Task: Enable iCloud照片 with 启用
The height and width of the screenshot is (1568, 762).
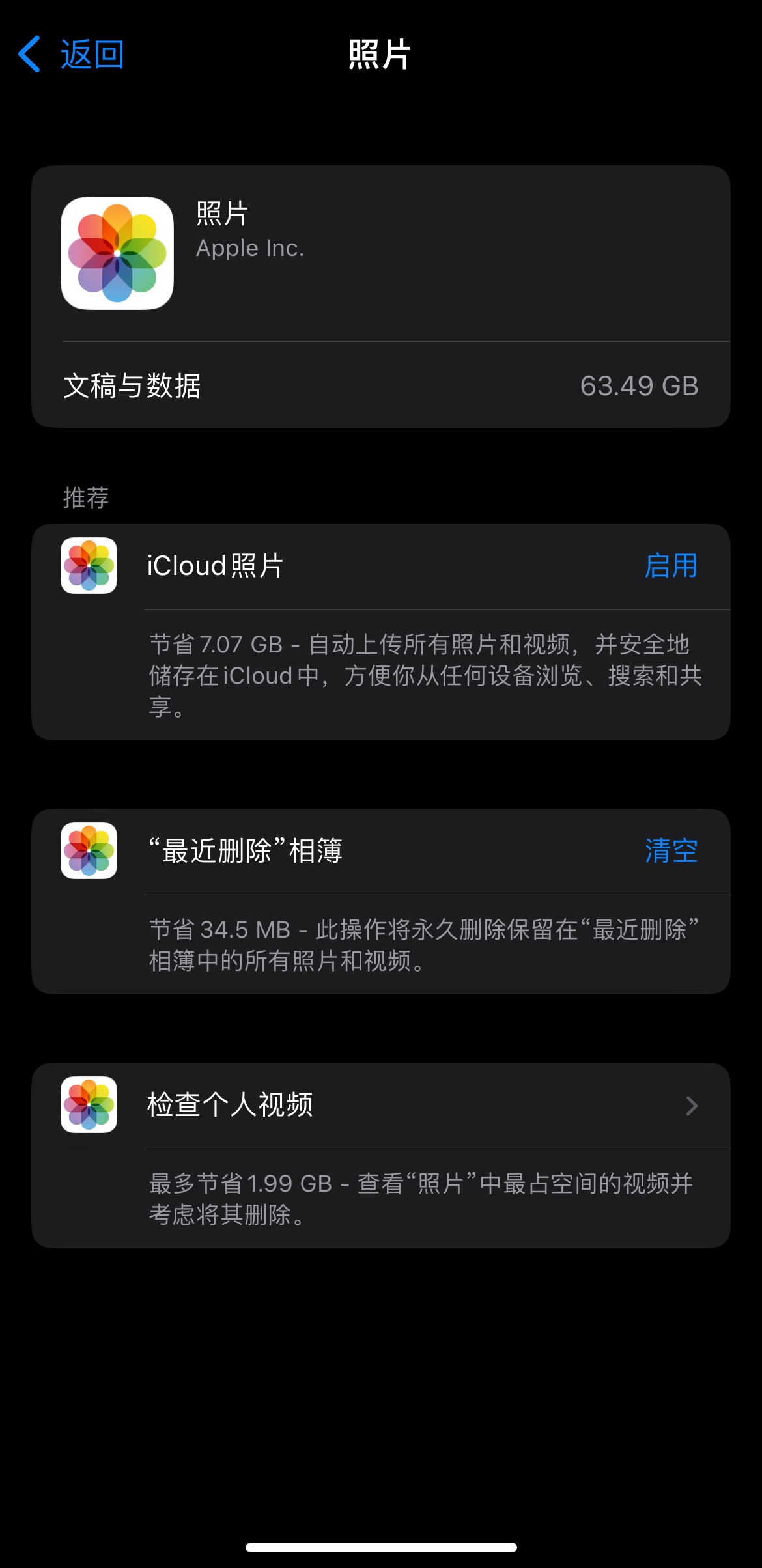Action: (671, 565)
